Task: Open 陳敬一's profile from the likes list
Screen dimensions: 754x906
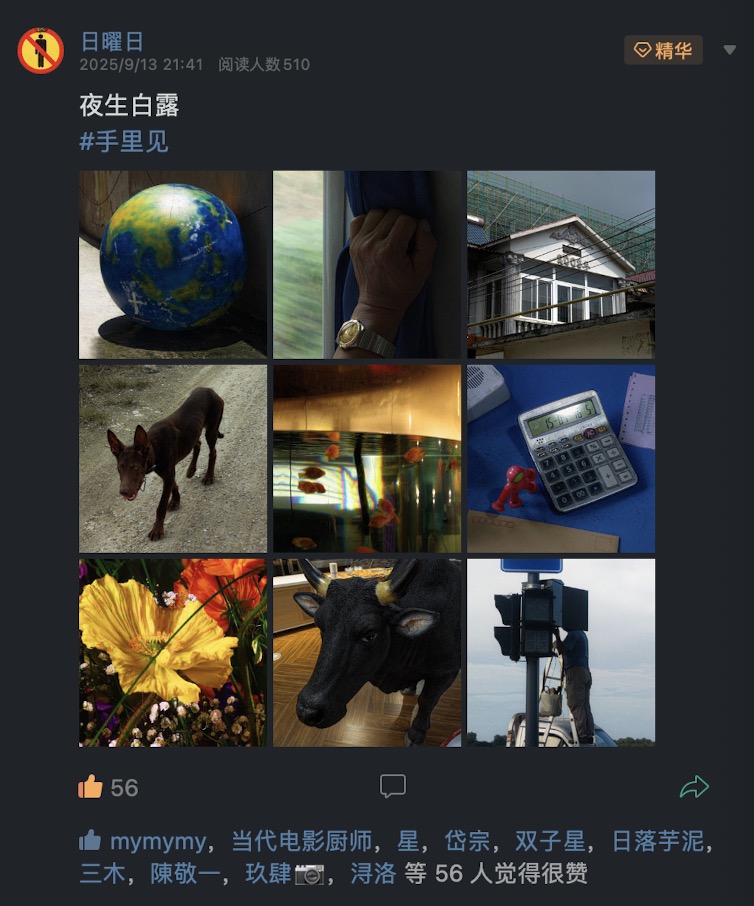Action: [188, 873]
